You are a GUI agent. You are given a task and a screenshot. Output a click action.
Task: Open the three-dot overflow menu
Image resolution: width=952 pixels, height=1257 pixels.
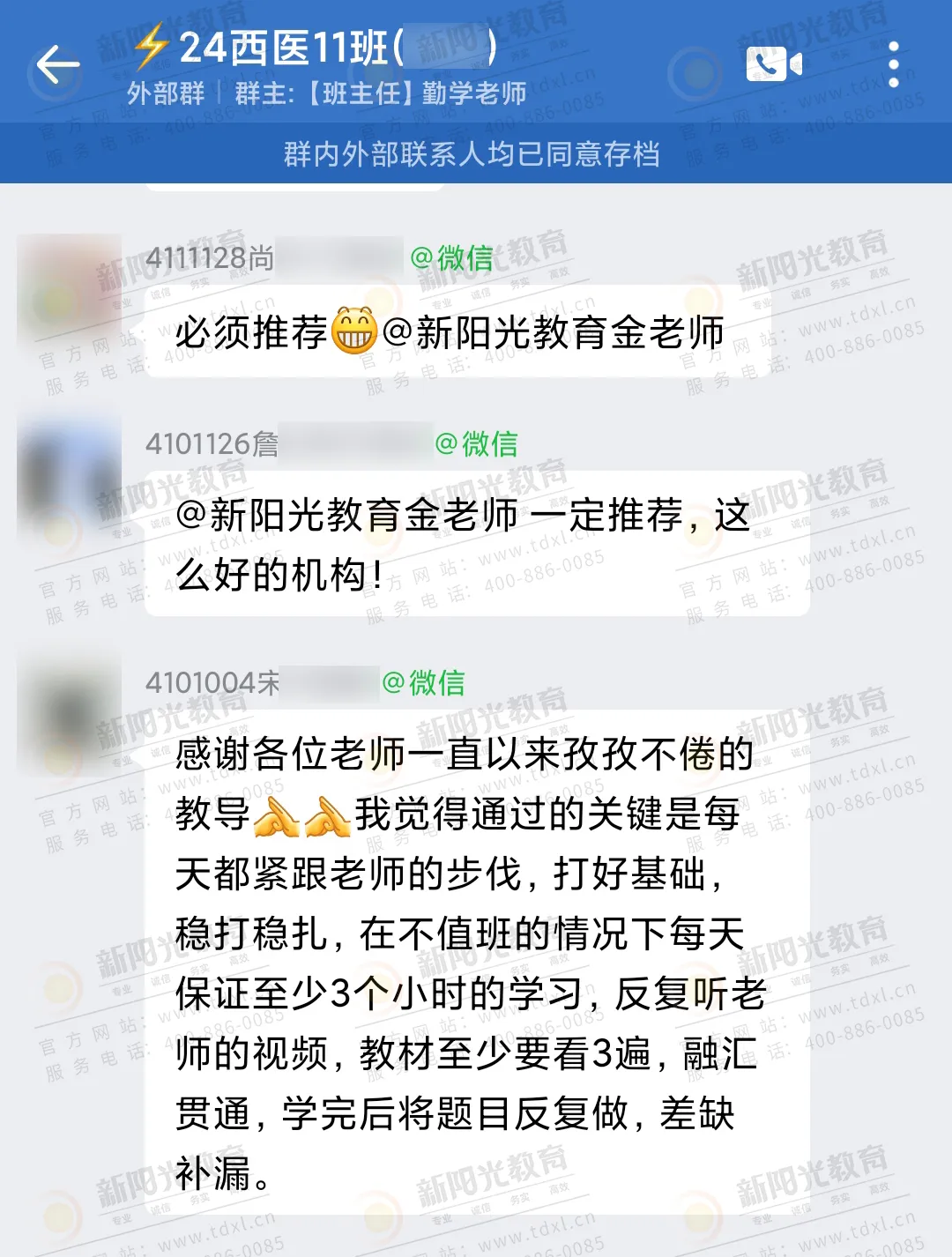[893, 65]
